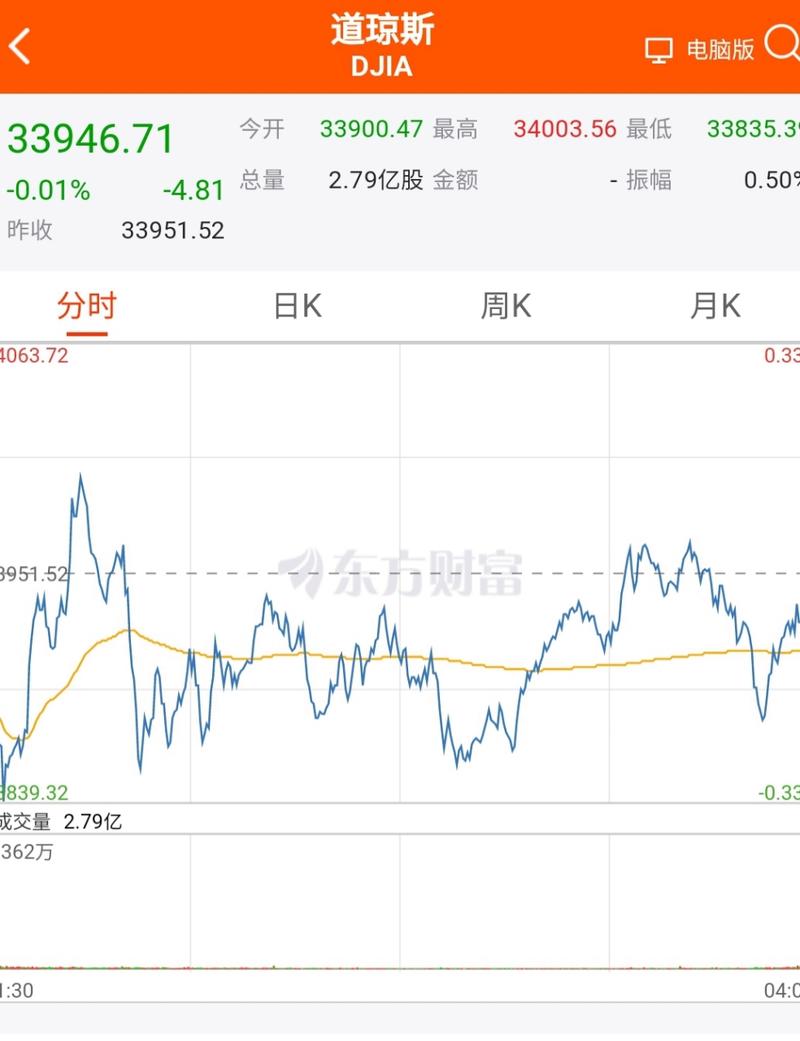
Task: View the 月K monthly chart
Action: tap(715, 306)
